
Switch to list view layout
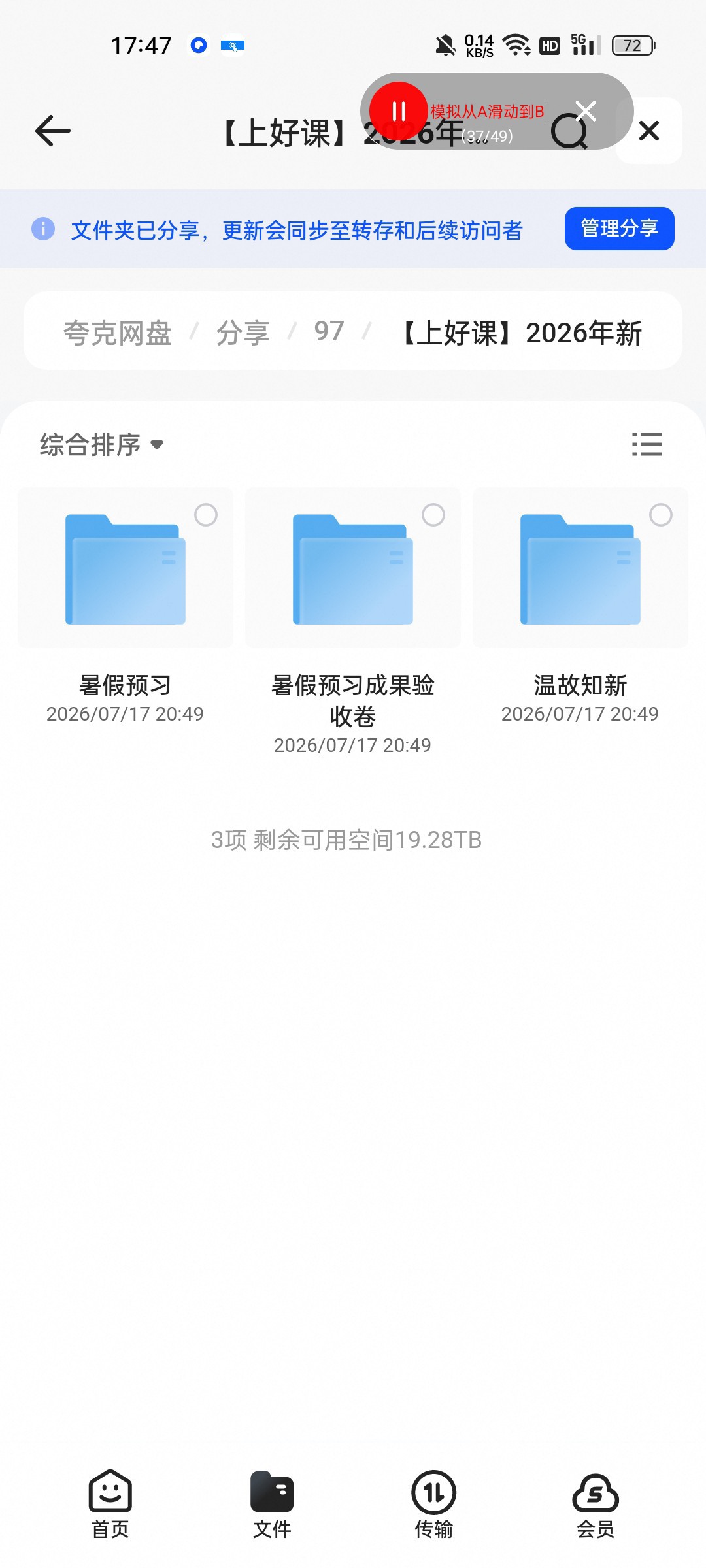point(647,444)
